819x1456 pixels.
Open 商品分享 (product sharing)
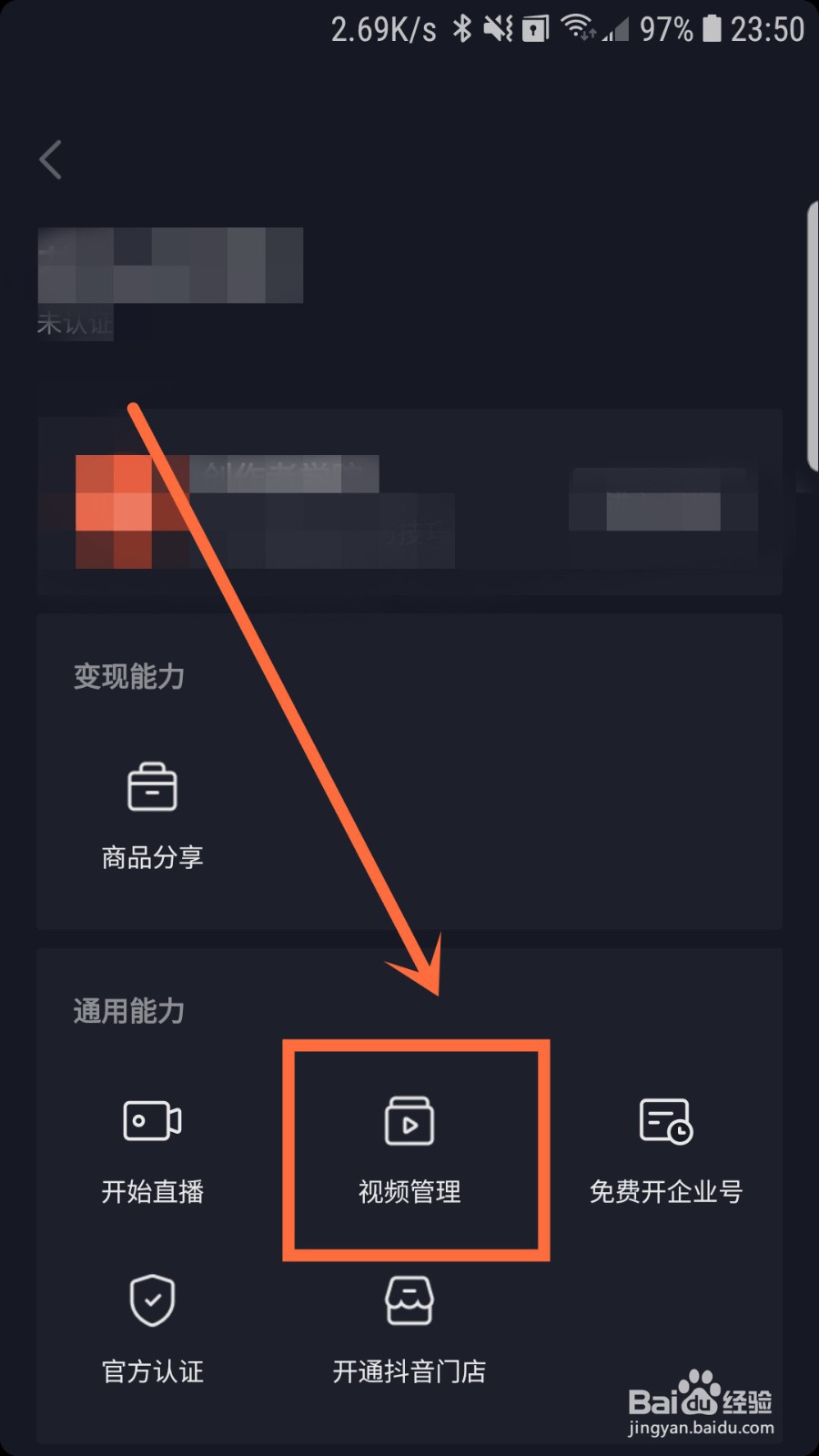[x=152, y=814]
